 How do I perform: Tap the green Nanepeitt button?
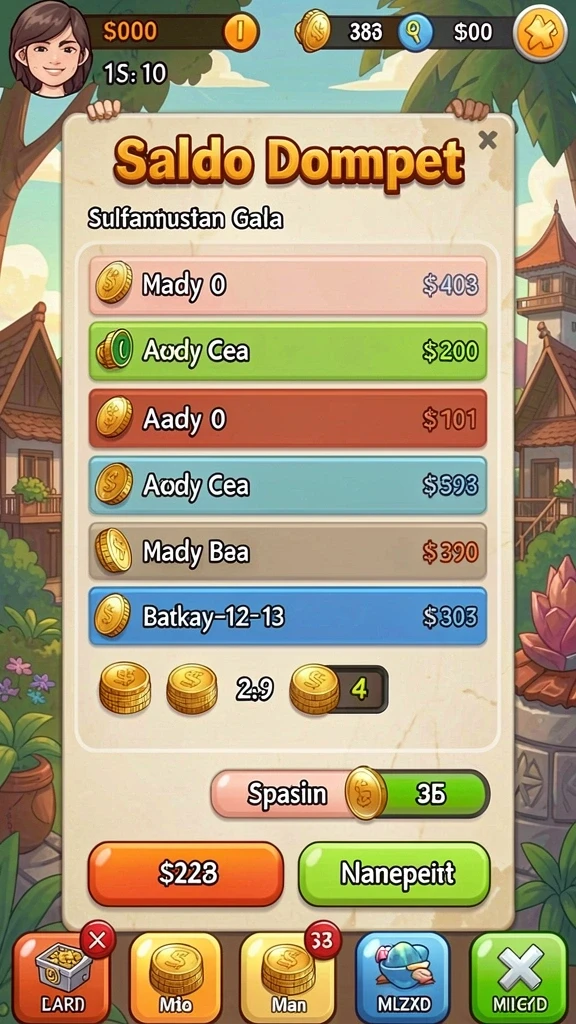point(394,874)
